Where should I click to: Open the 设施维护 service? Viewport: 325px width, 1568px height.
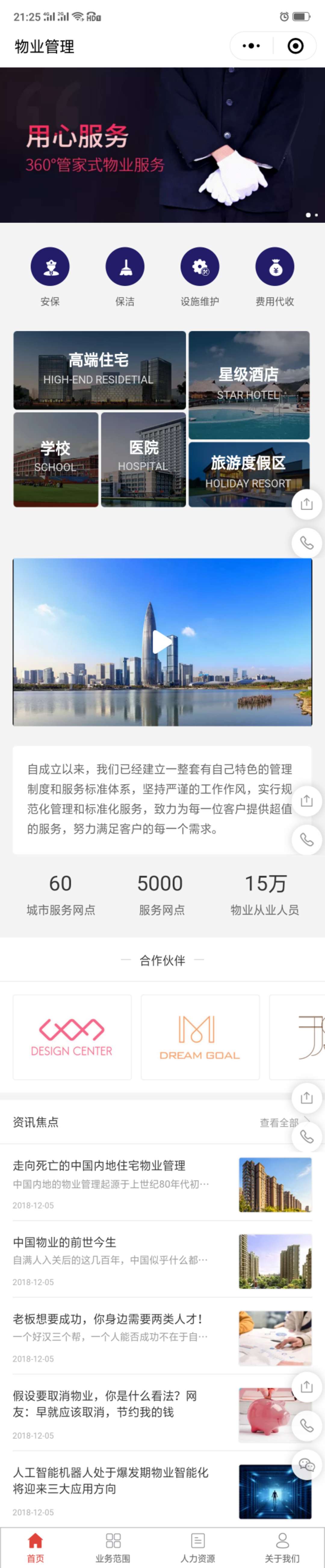tap(200, 267)
